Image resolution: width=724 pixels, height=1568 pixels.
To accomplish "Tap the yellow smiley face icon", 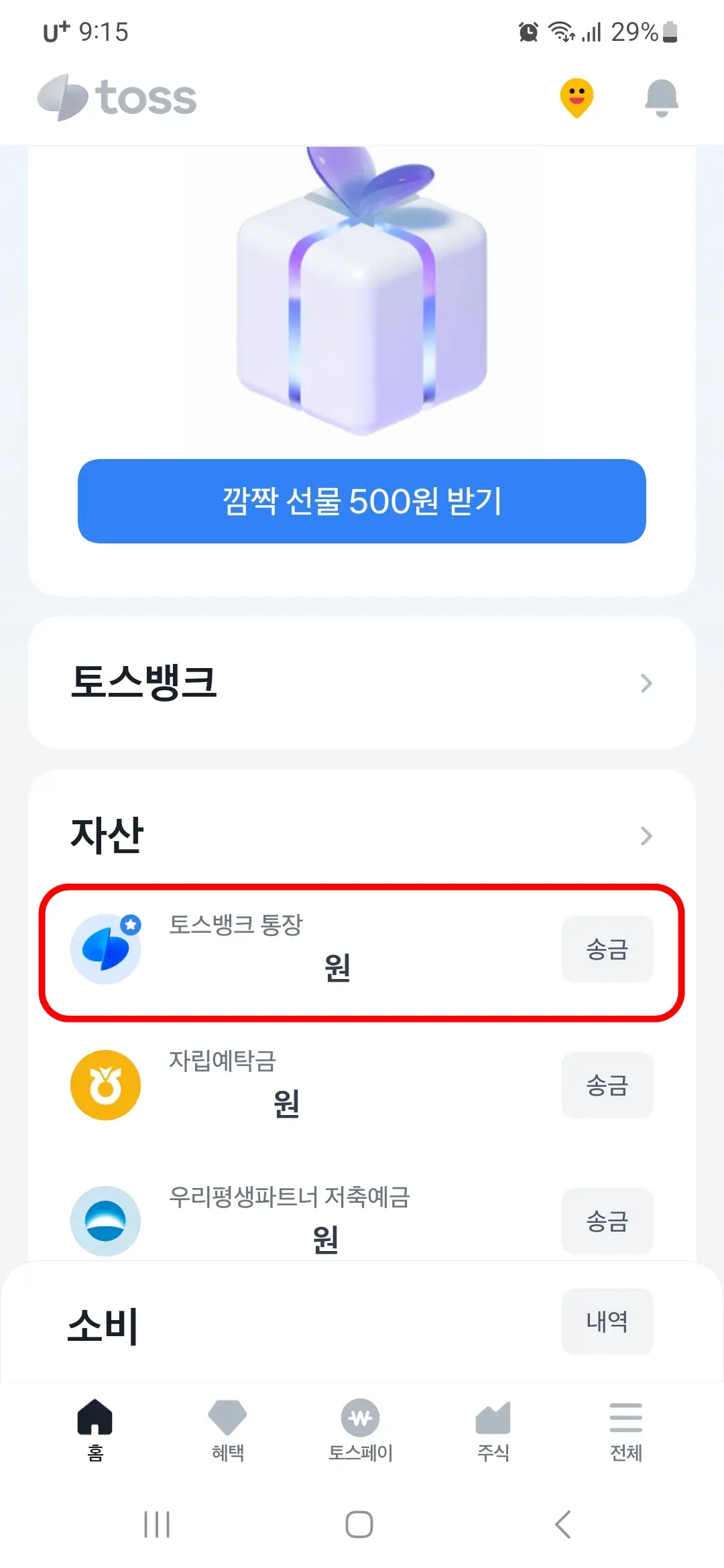I will tap(577, 97).
